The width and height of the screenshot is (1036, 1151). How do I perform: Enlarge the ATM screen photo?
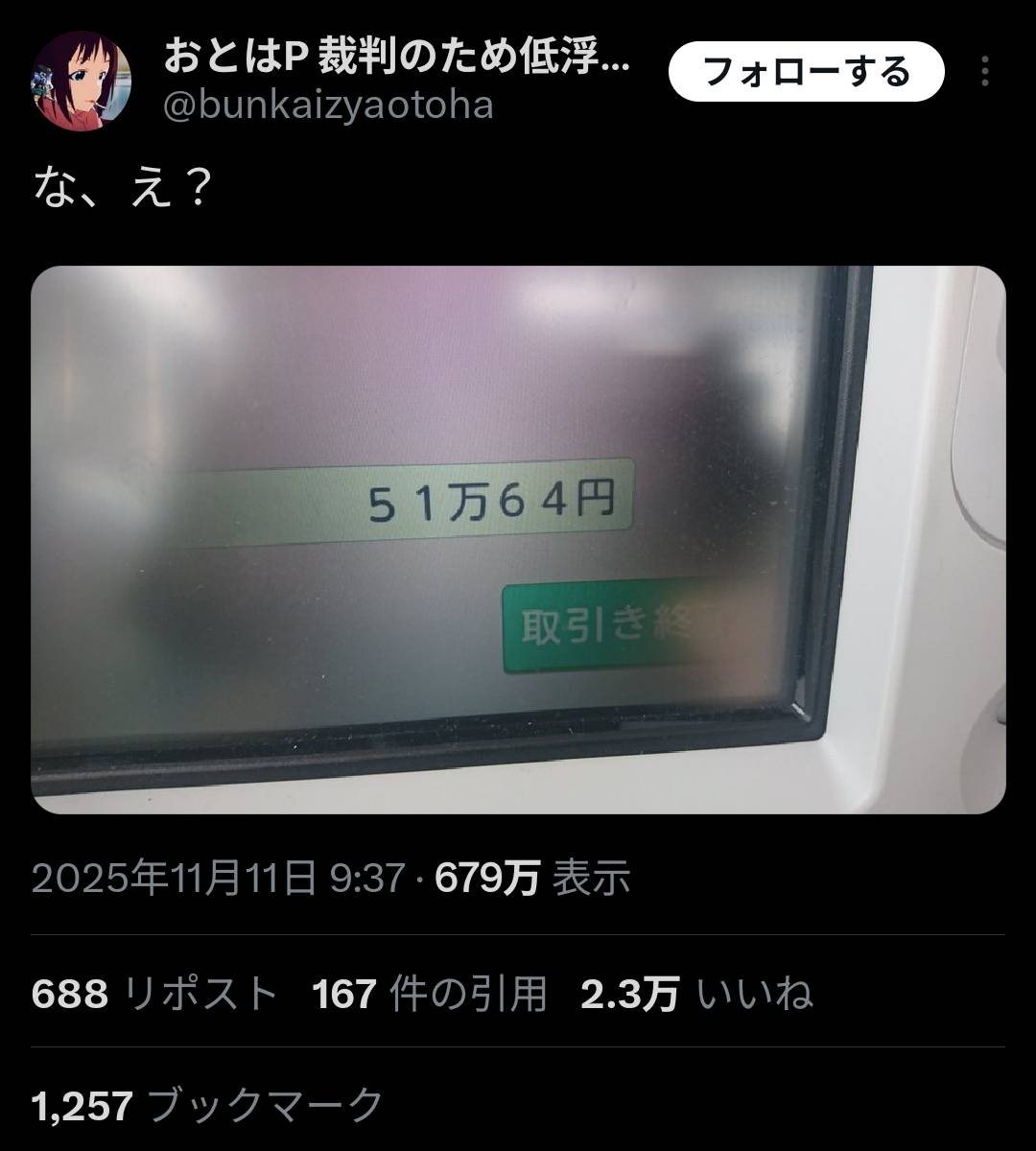(518, 539)
